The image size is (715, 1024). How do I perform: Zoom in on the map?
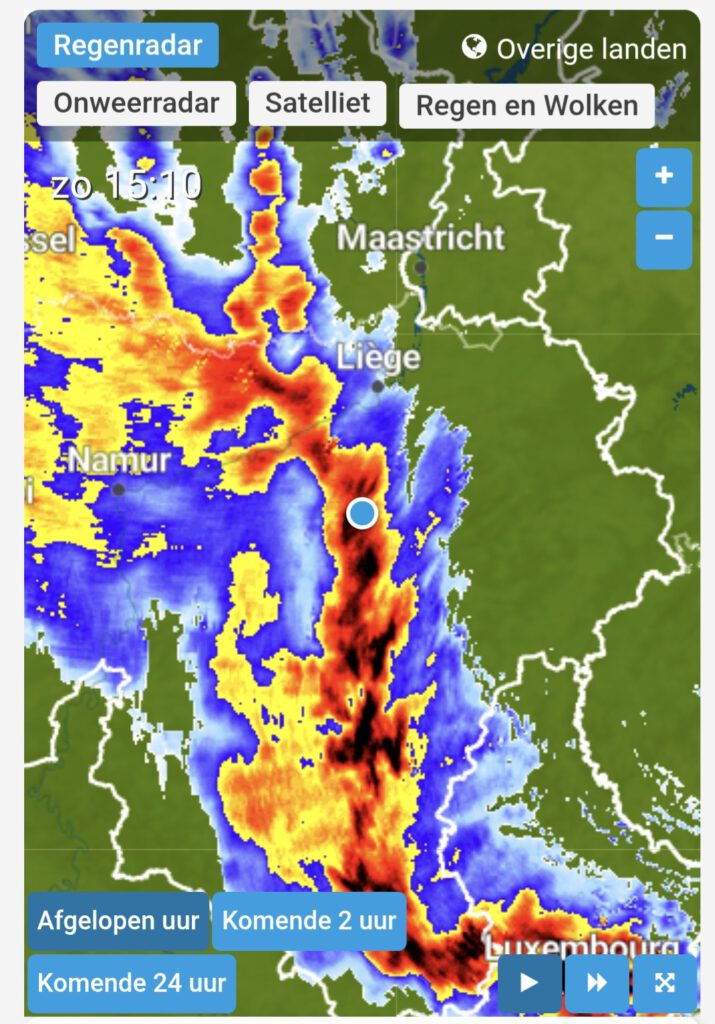663,177
